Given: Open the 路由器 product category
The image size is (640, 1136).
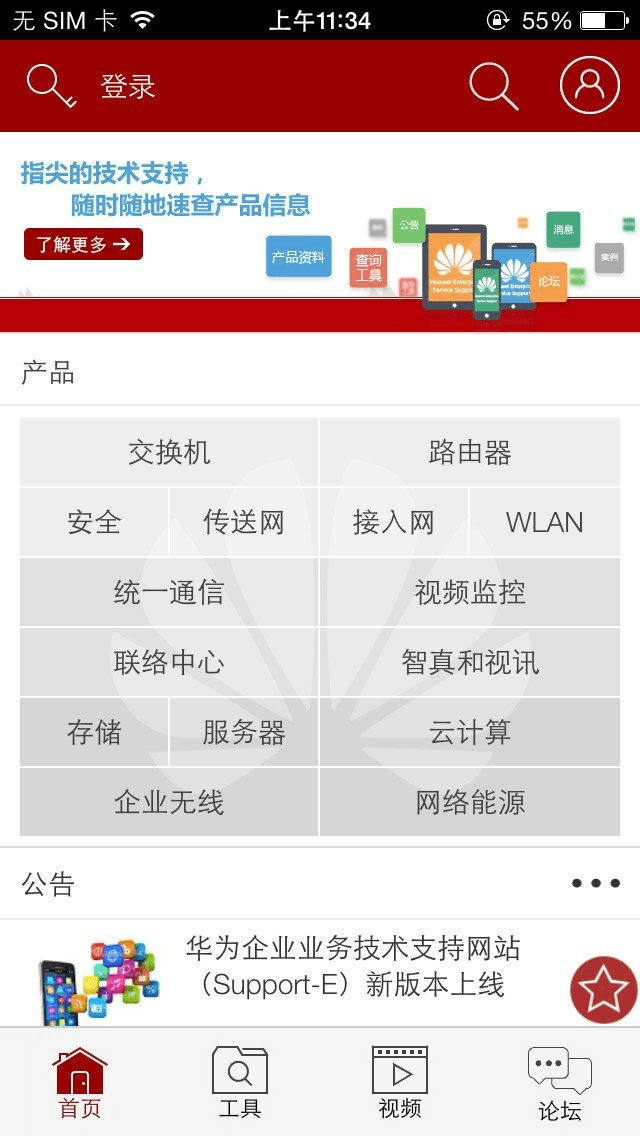Looking at the screenshot, I should click(469, 452).
